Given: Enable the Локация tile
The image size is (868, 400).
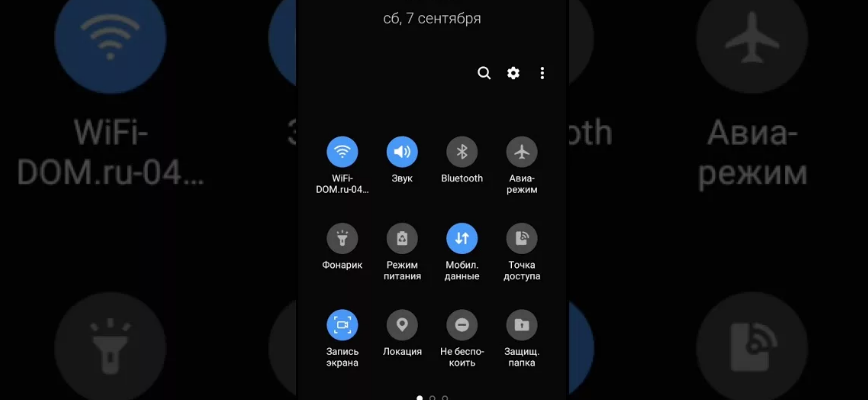Looking at the screenshot, I should tap(402, 325).
